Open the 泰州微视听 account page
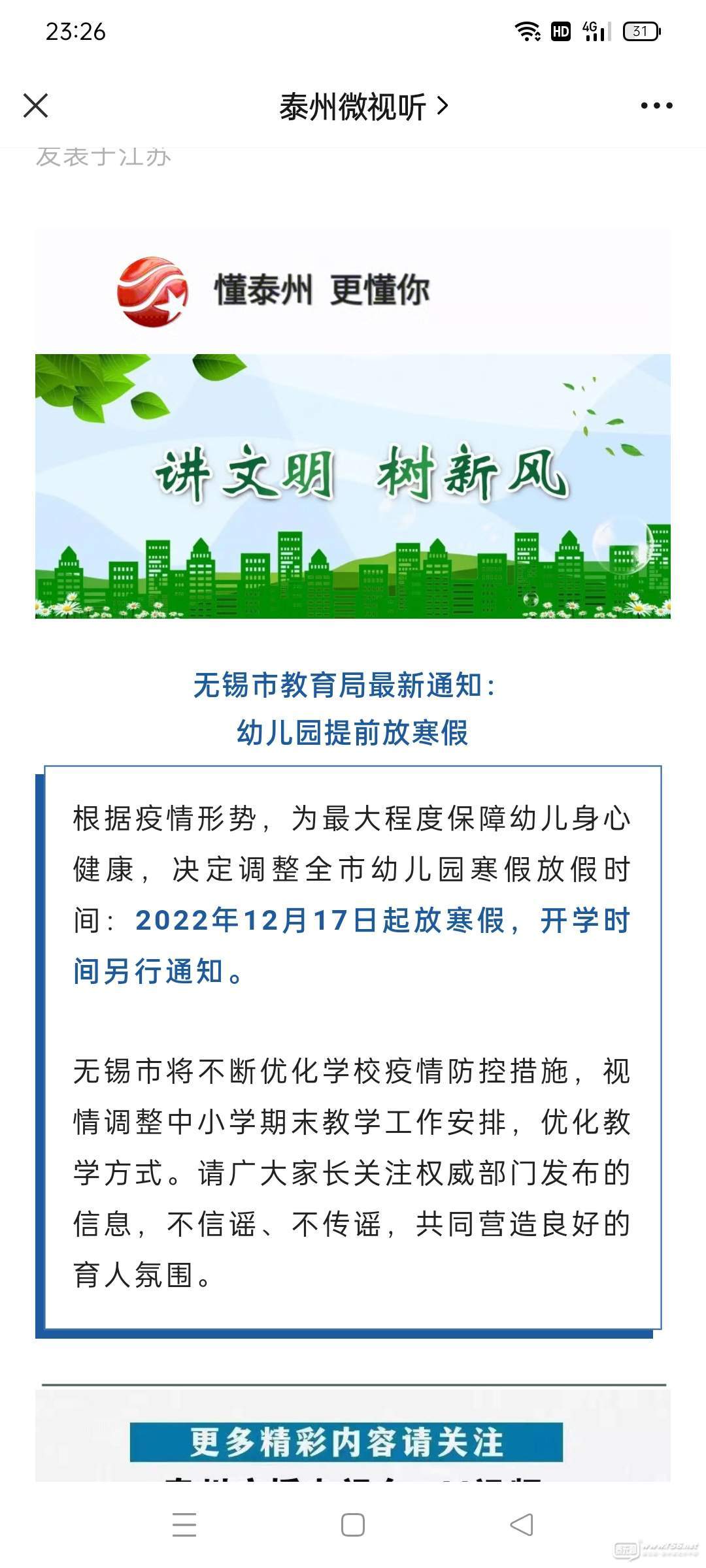Viewport: 706px width, 1568px height. [363, 106]
